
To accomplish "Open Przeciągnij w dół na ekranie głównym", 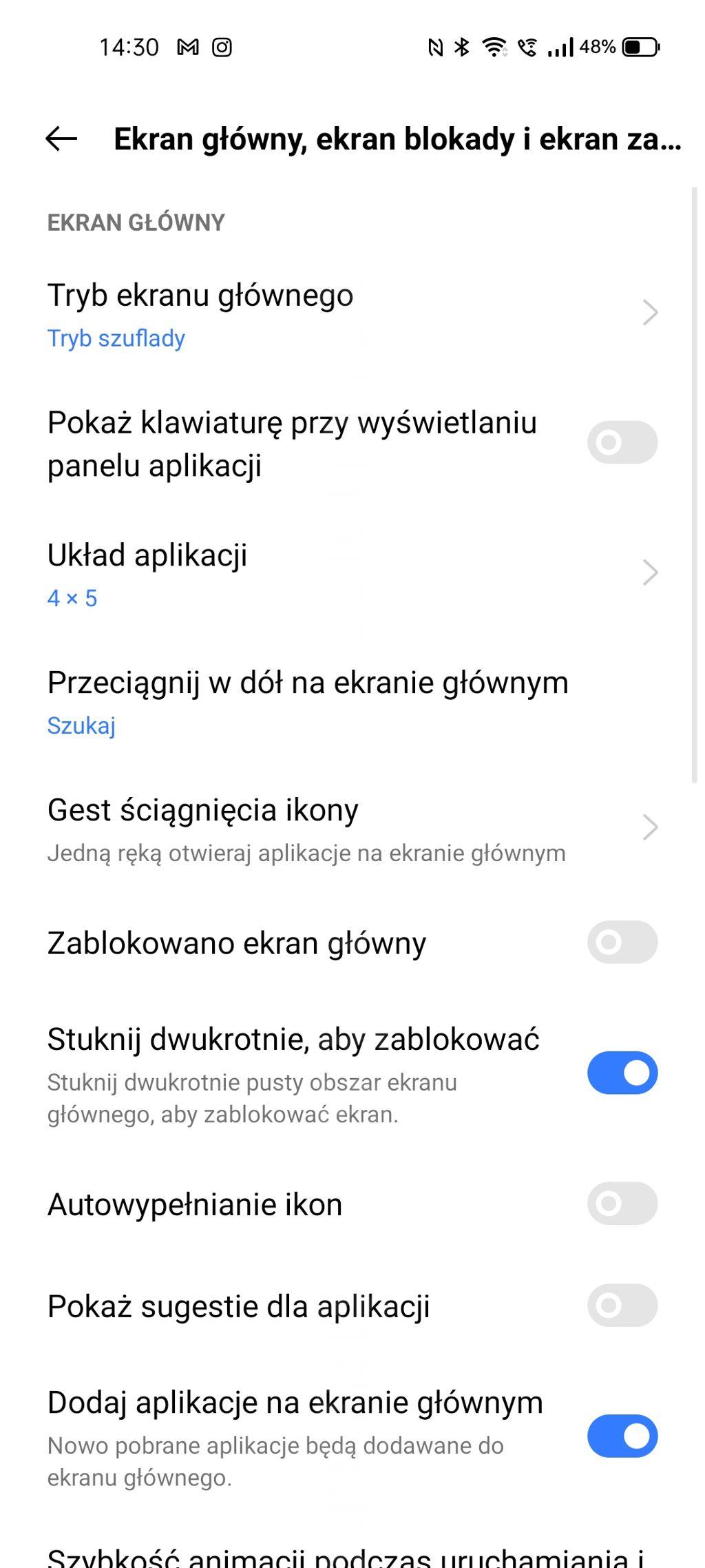I will click(351, 701).
